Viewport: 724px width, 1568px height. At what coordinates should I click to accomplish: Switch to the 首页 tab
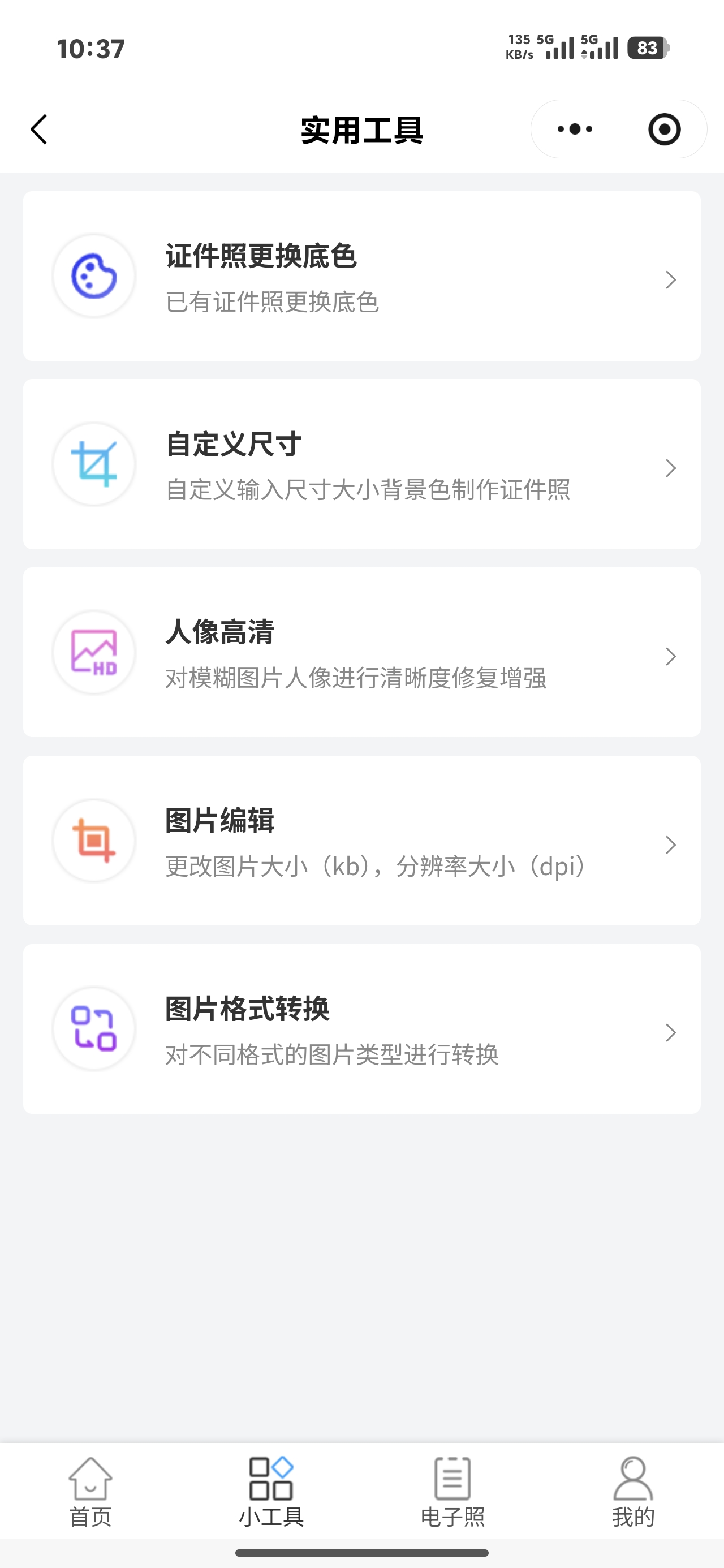[x=90, y=1491]
